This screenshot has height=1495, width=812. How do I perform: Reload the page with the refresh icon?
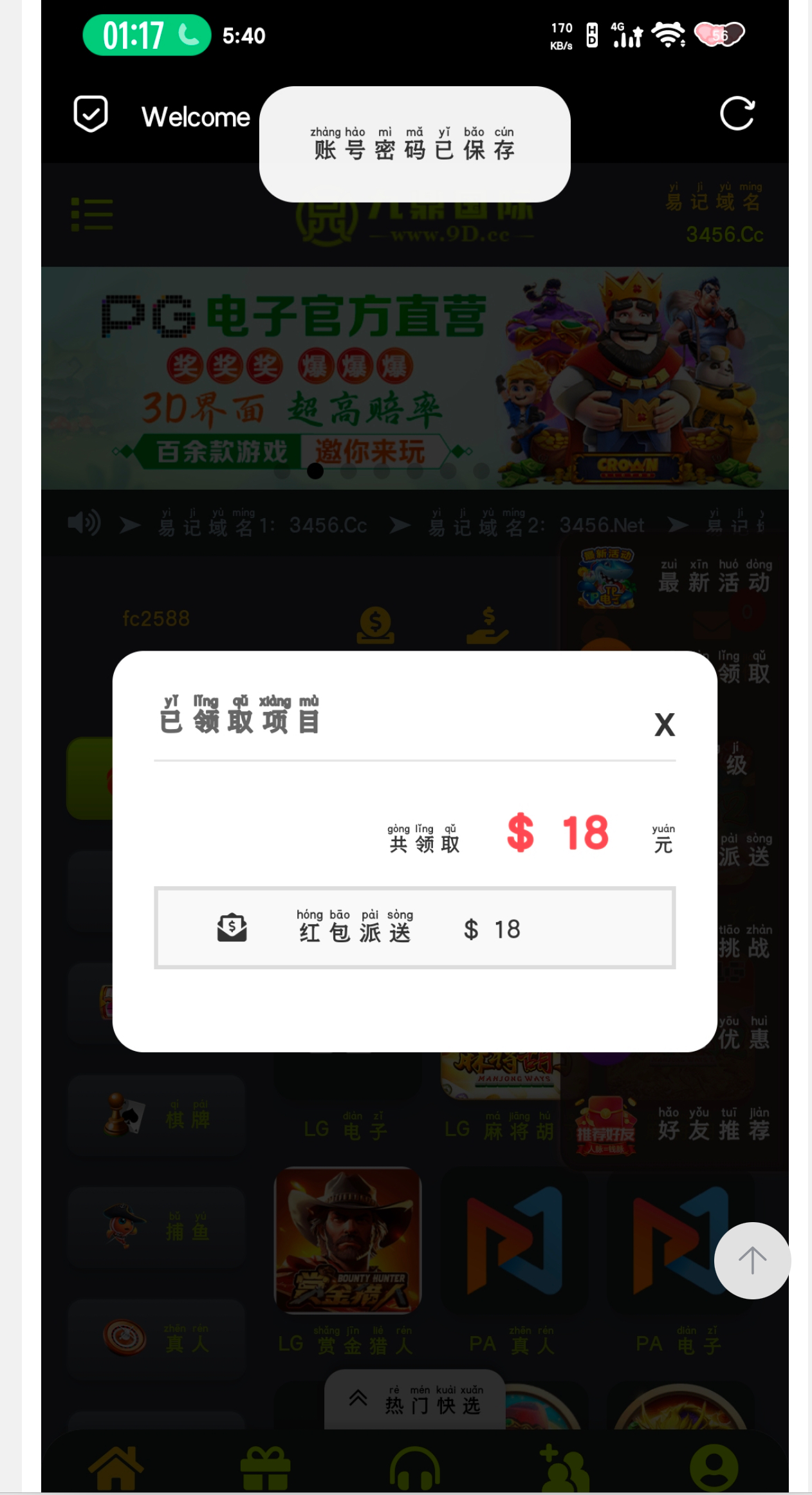coord(737,115)
